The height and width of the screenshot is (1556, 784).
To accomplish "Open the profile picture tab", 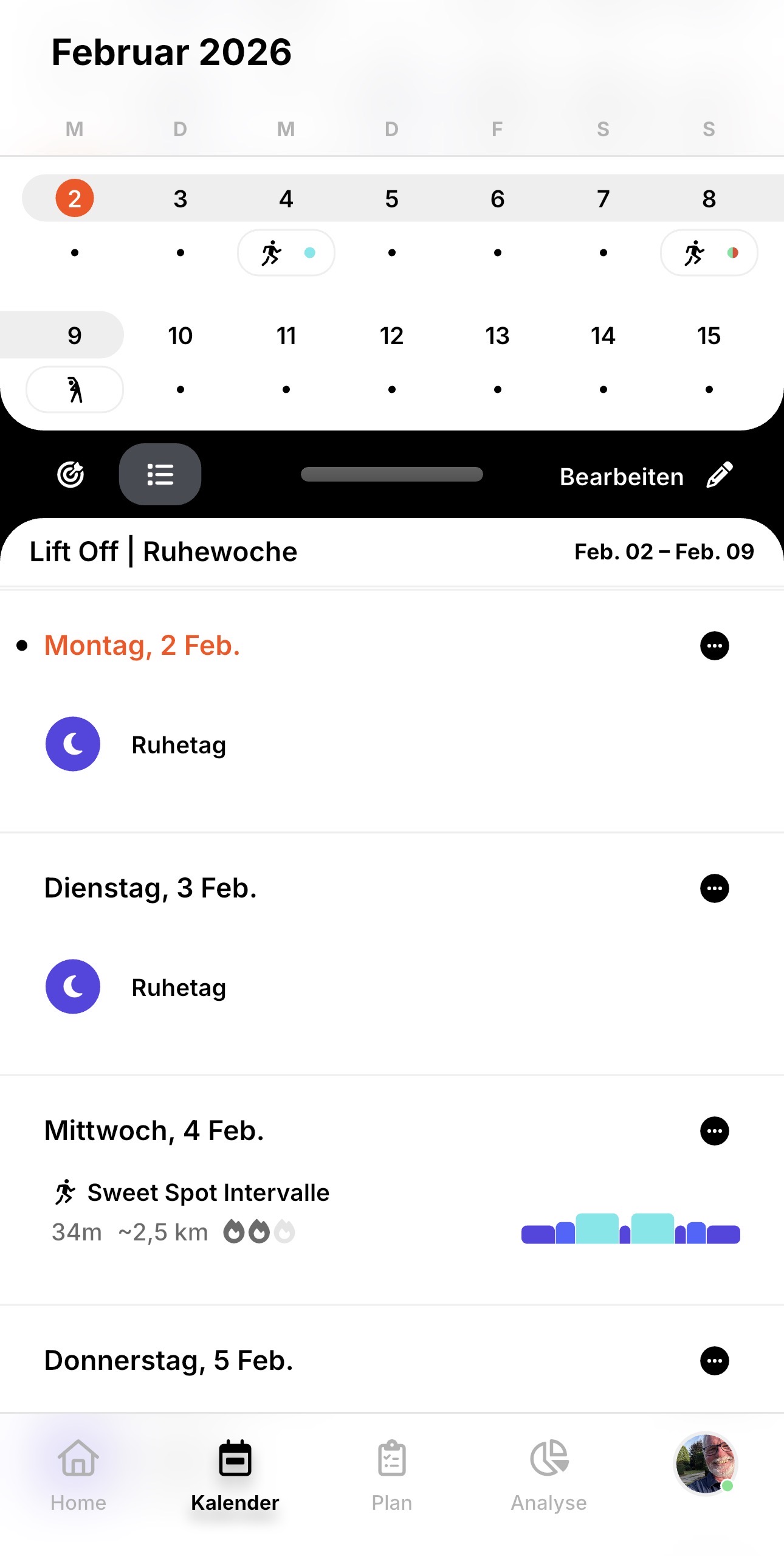I will pyautogui.click(x=706, y=1464).
